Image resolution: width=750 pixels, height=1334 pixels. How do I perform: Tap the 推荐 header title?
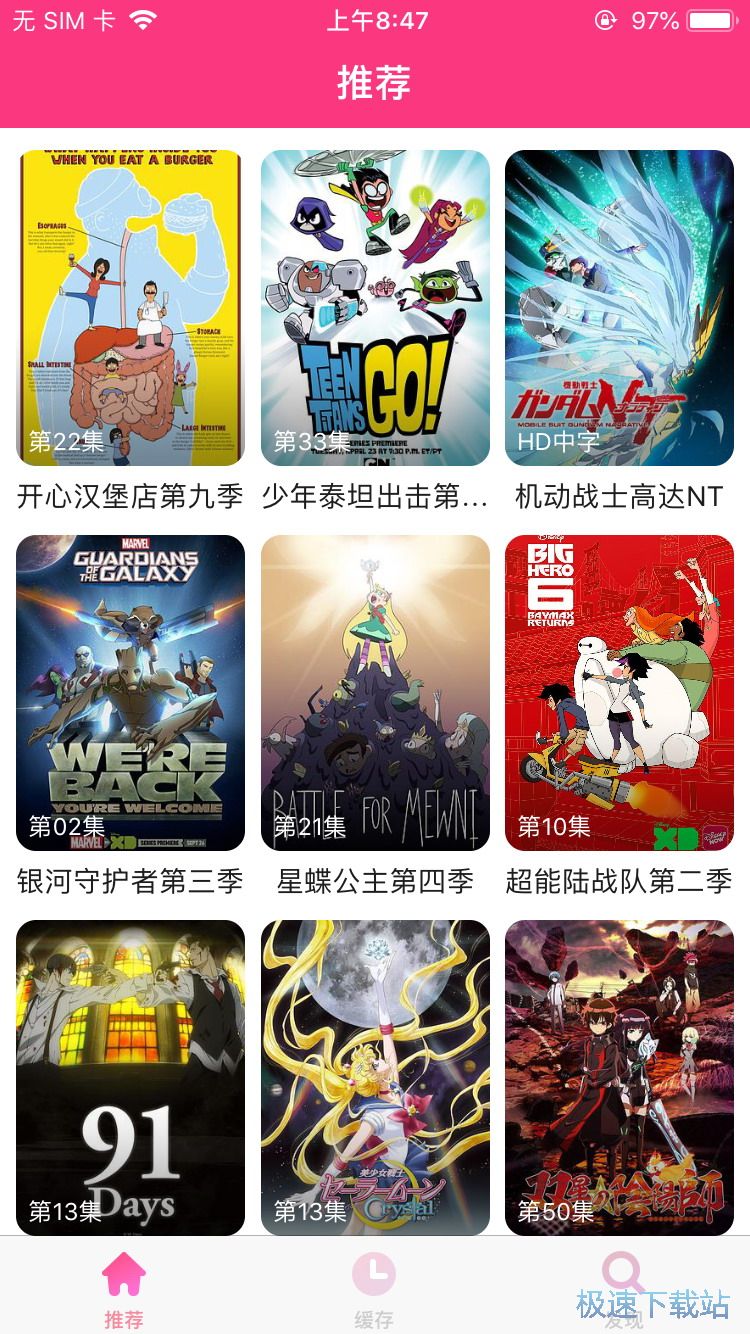375,85
